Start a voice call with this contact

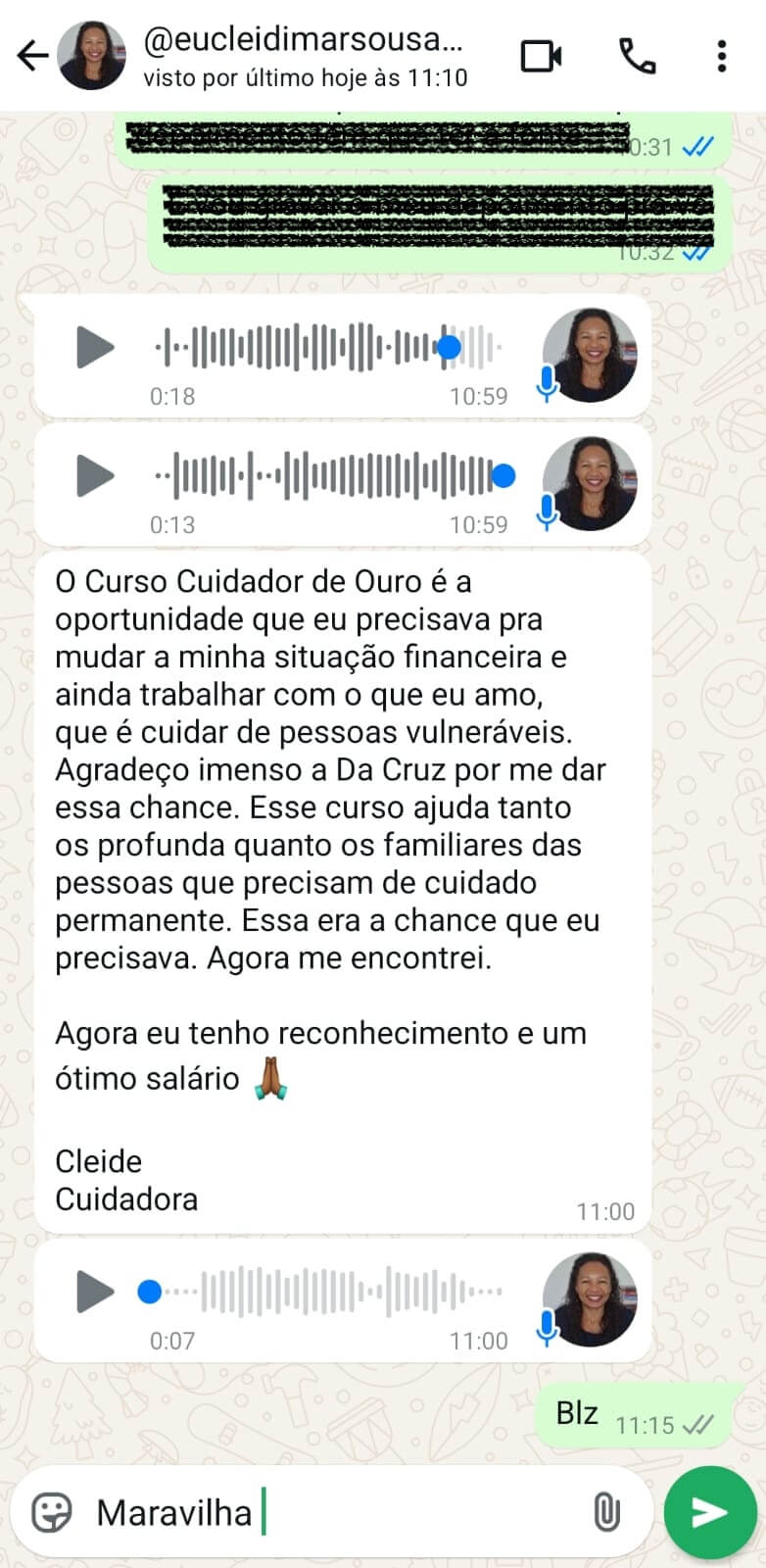coord(637,56)
